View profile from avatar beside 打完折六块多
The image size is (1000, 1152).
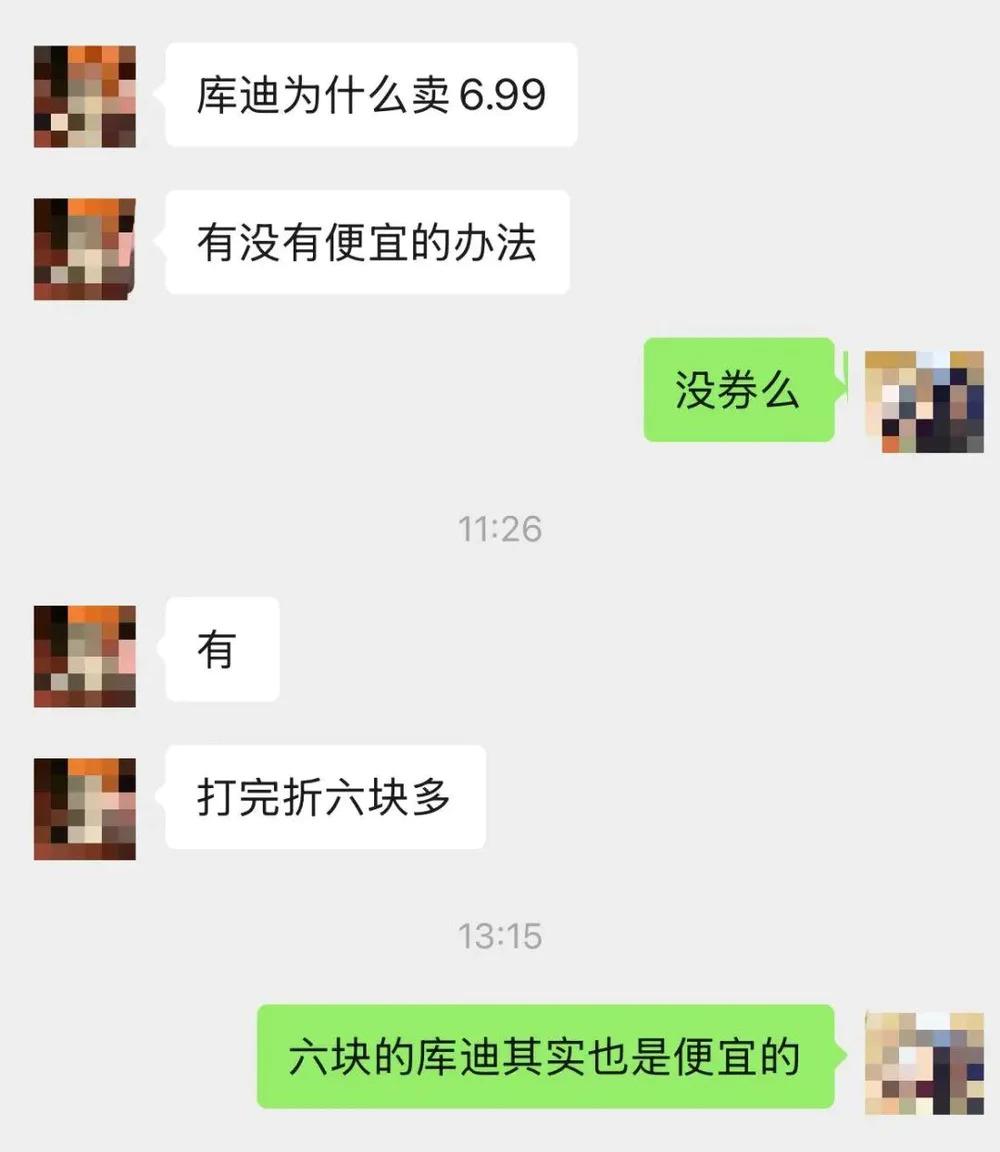(x=85, y=808)
